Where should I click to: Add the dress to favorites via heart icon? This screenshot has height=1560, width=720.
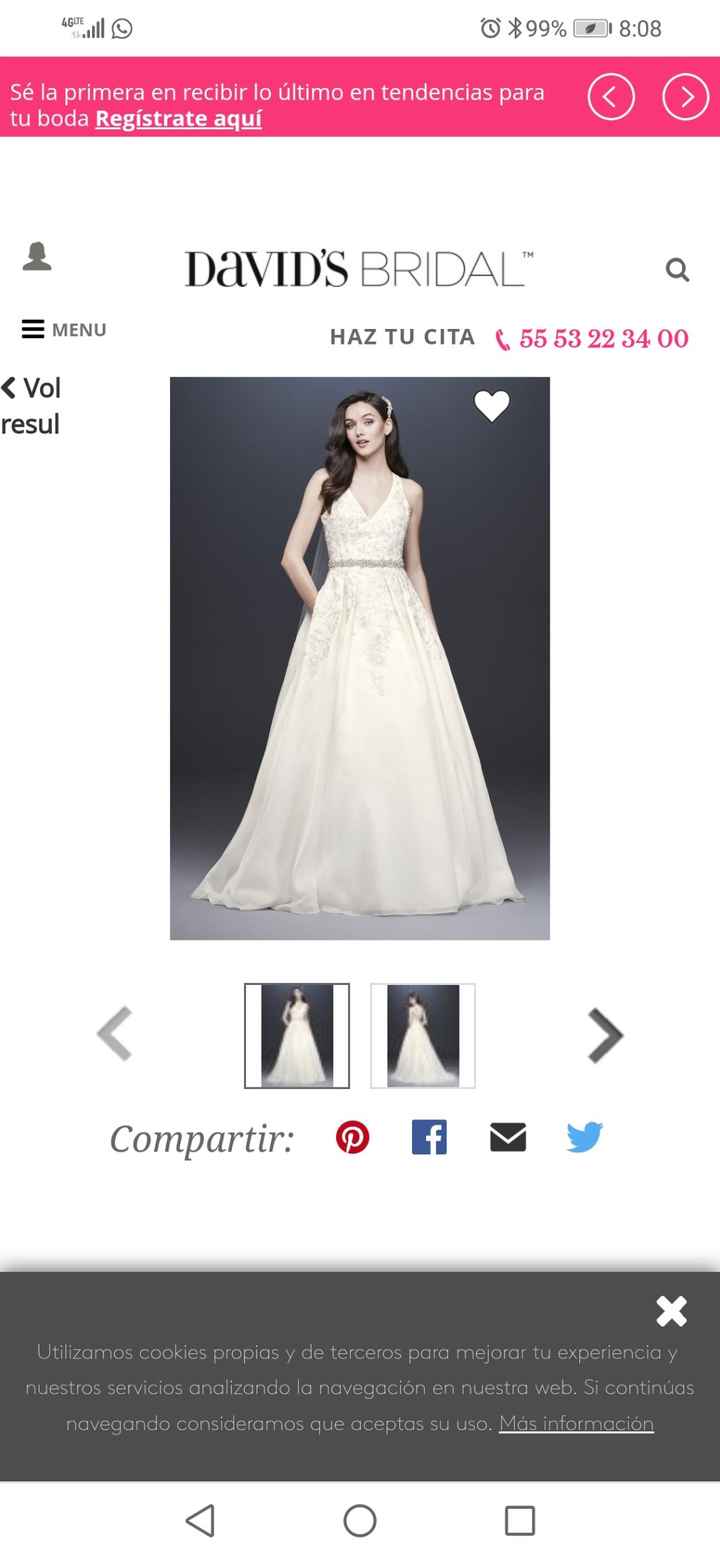click(492, 407)
